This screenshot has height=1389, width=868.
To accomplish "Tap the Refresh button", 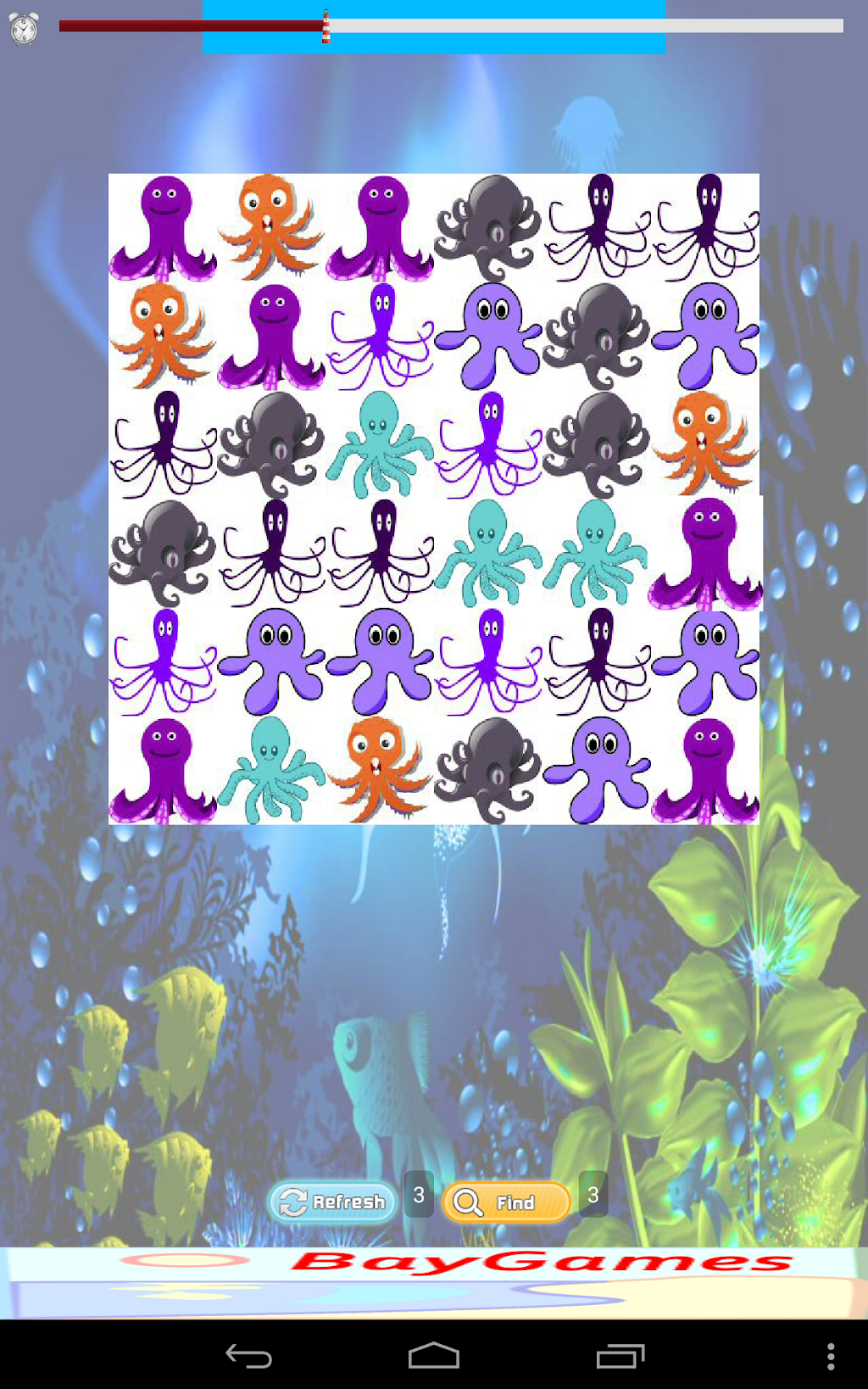I will pos(332,1201).
